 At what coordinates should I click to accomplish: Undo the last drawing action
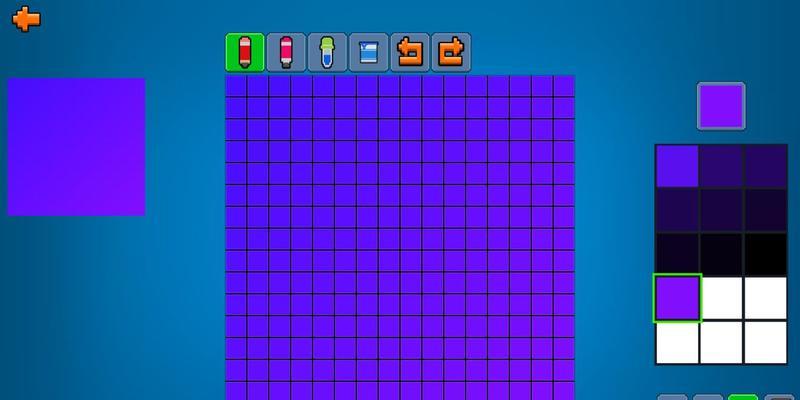(409, 52)
